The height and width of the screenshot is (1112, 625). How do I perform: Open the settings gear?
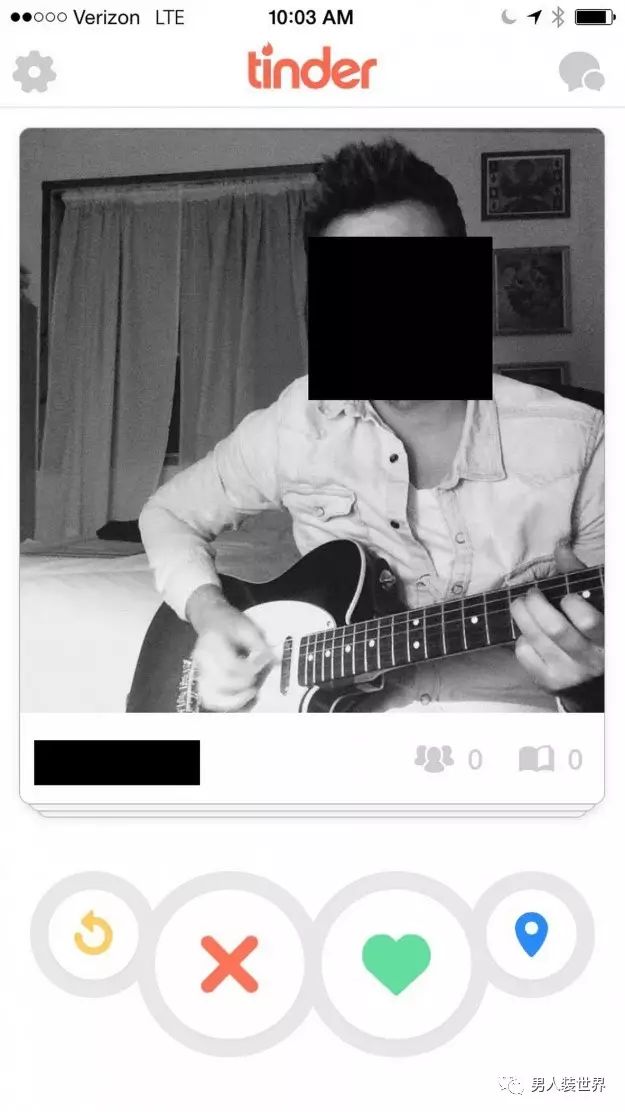tap(34, 72)
